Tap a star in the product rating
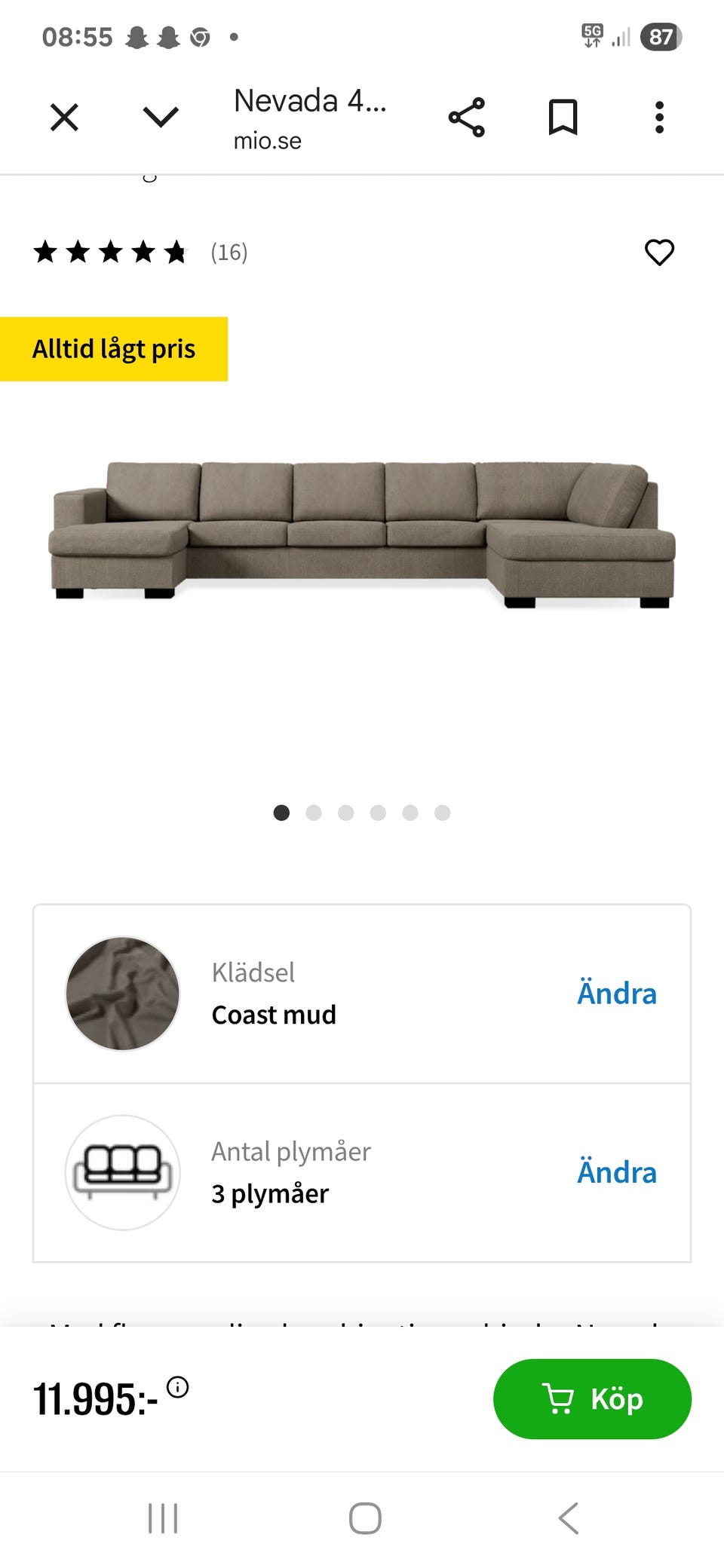Screen dimensions: 724x1568 point(110,252)
